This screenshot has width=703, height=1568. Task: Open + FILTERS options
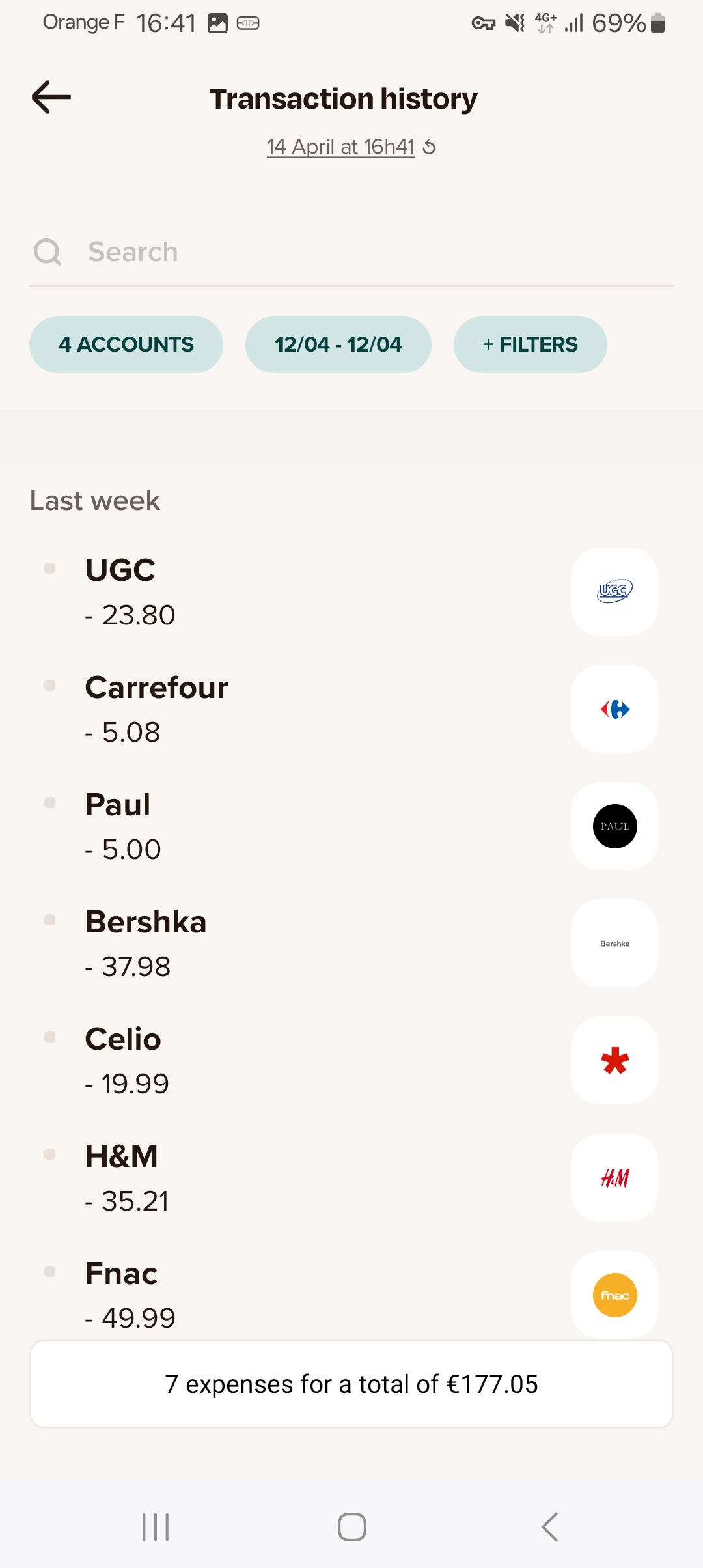click(x=531, y=344)
